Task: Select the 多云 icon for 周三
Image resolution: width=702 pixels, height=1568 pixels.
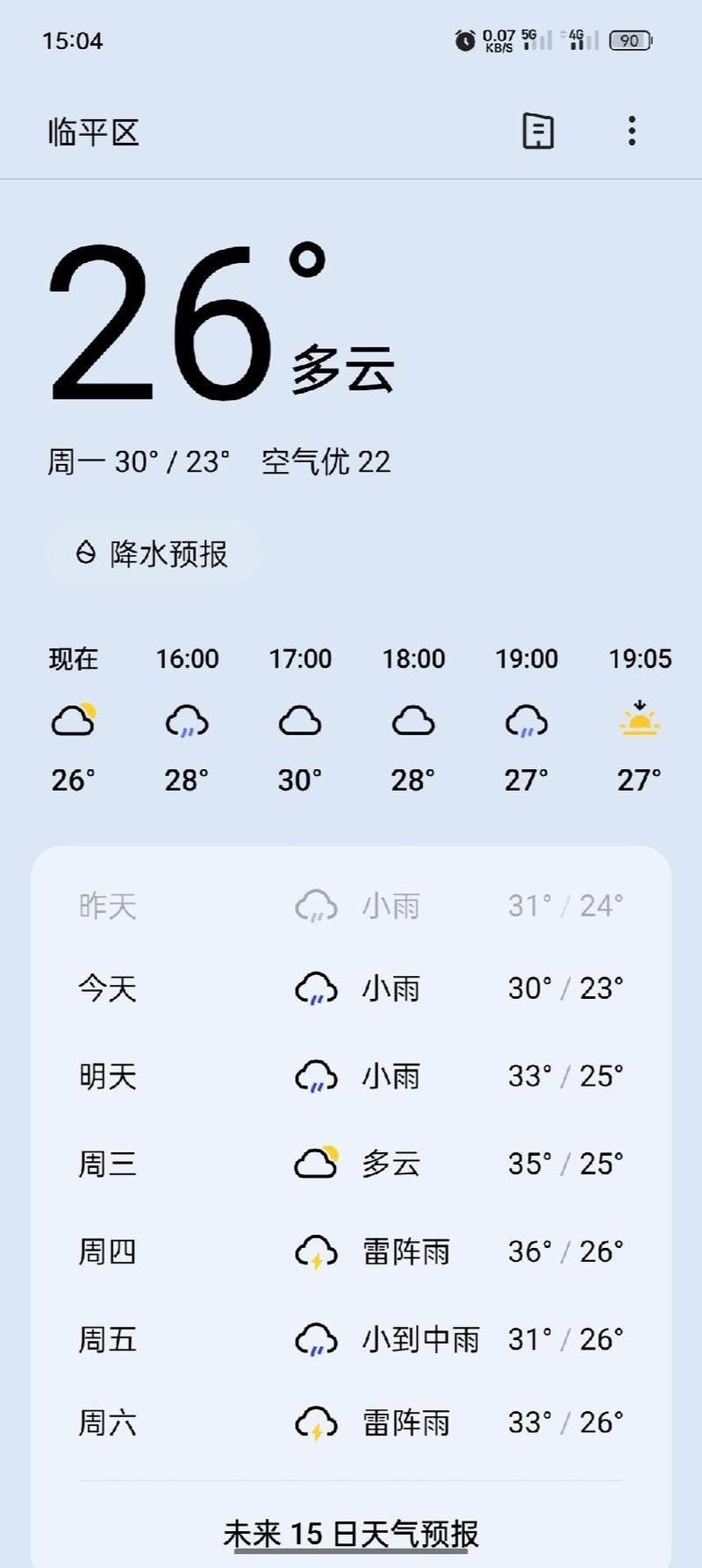Action: [316, 1164]
